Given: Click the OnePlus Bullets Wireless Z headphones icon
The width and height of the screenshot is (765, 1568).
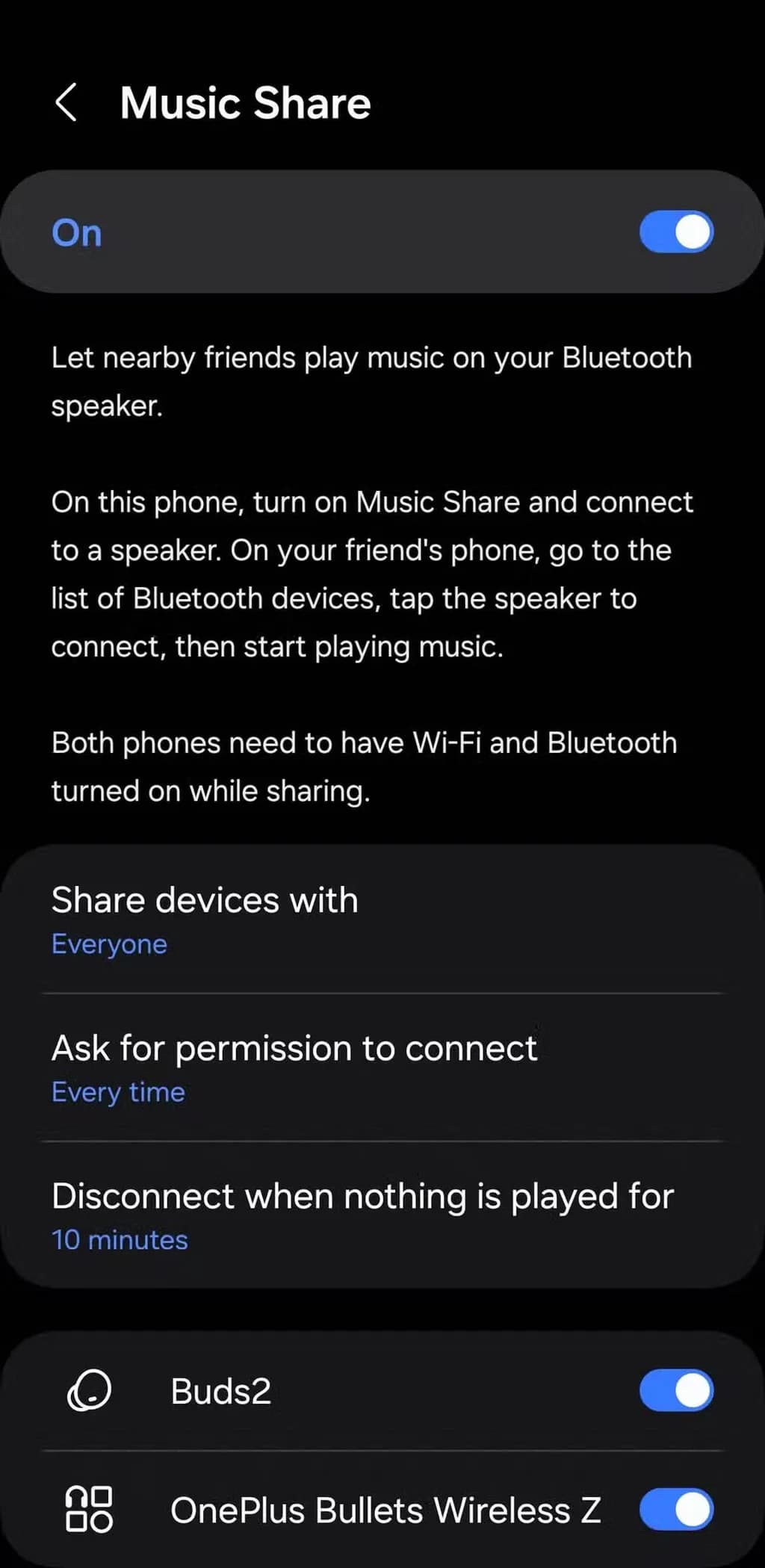Looking at the screenshot, I should tap(89, 1510).
